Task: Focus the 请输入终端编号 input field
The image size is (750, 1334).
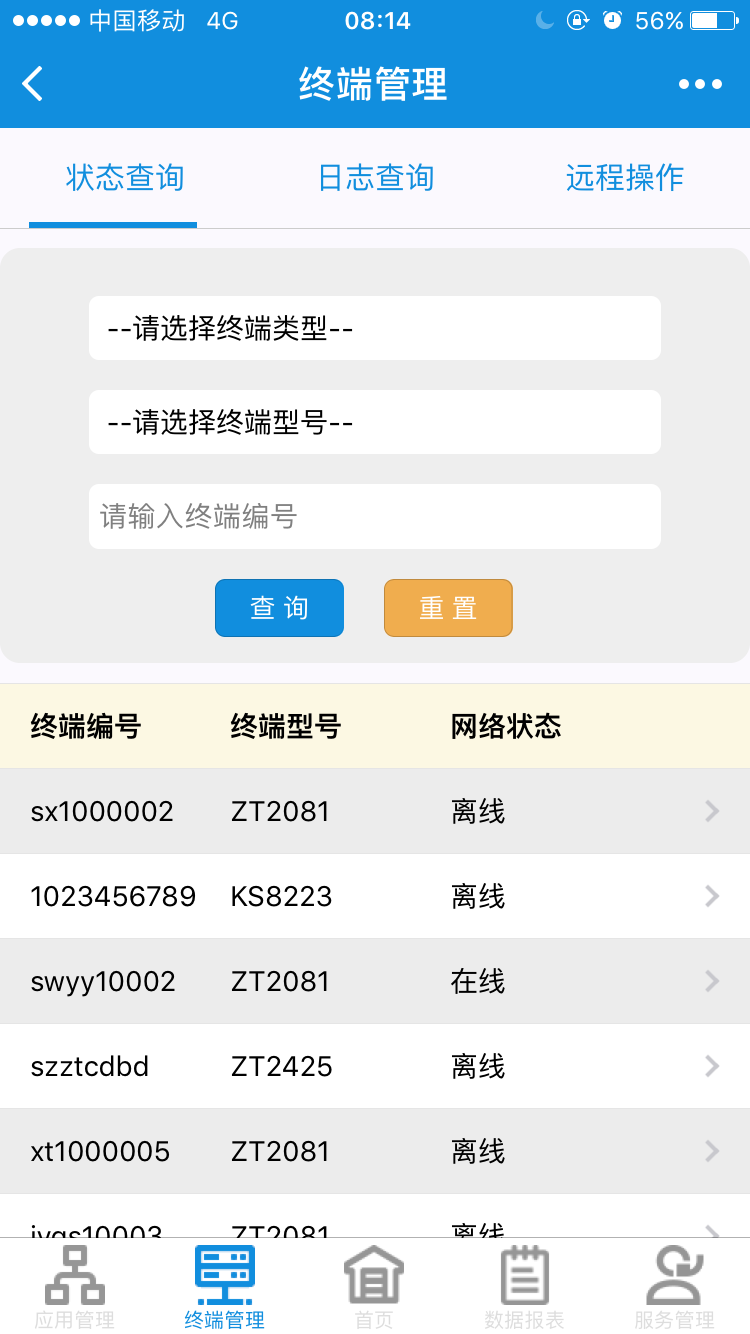Action: tap(375, 516)
